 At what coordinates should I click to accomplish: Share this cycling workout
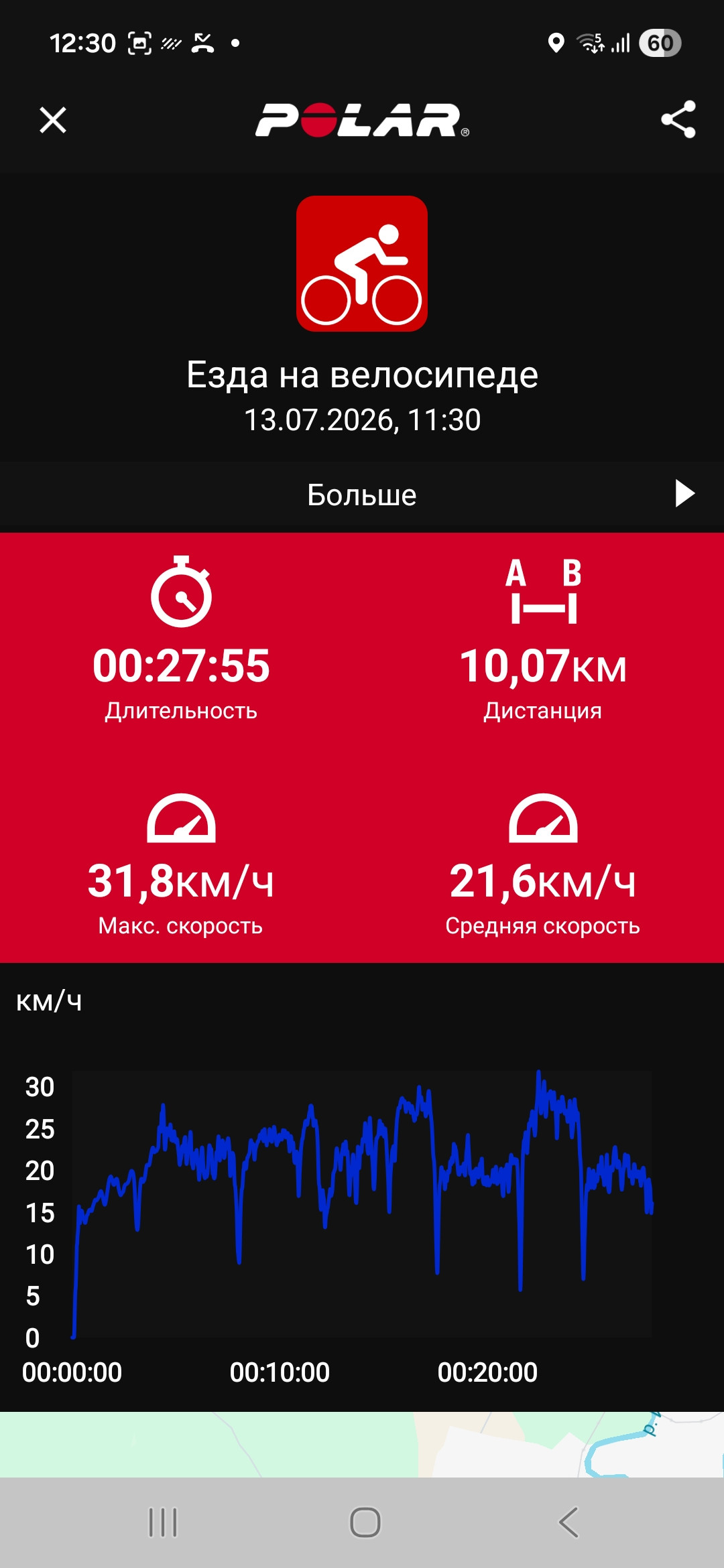678,120
